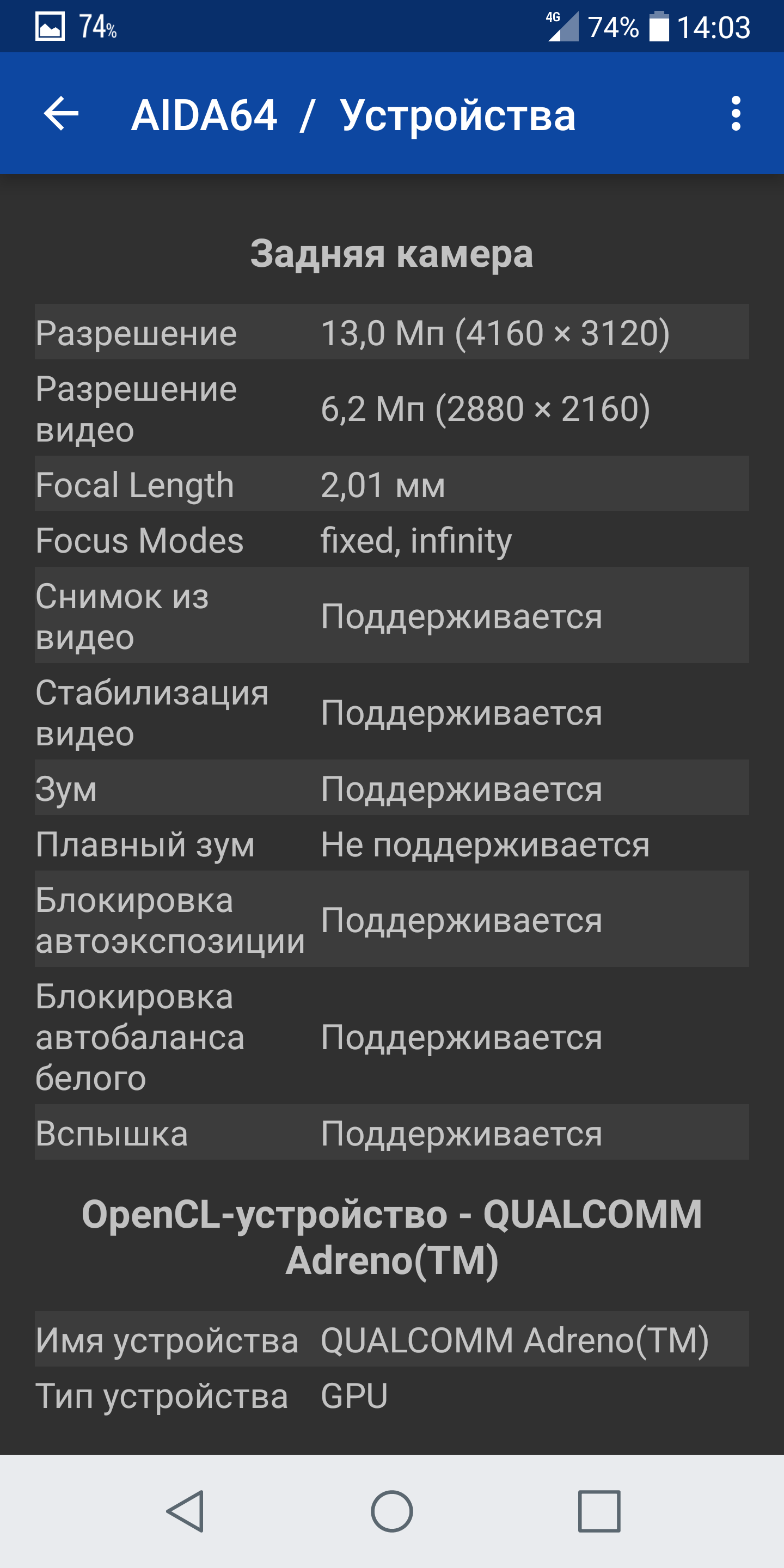Tap the system back button
This screenshot has width=784, height=1568.
[185, 1511]
